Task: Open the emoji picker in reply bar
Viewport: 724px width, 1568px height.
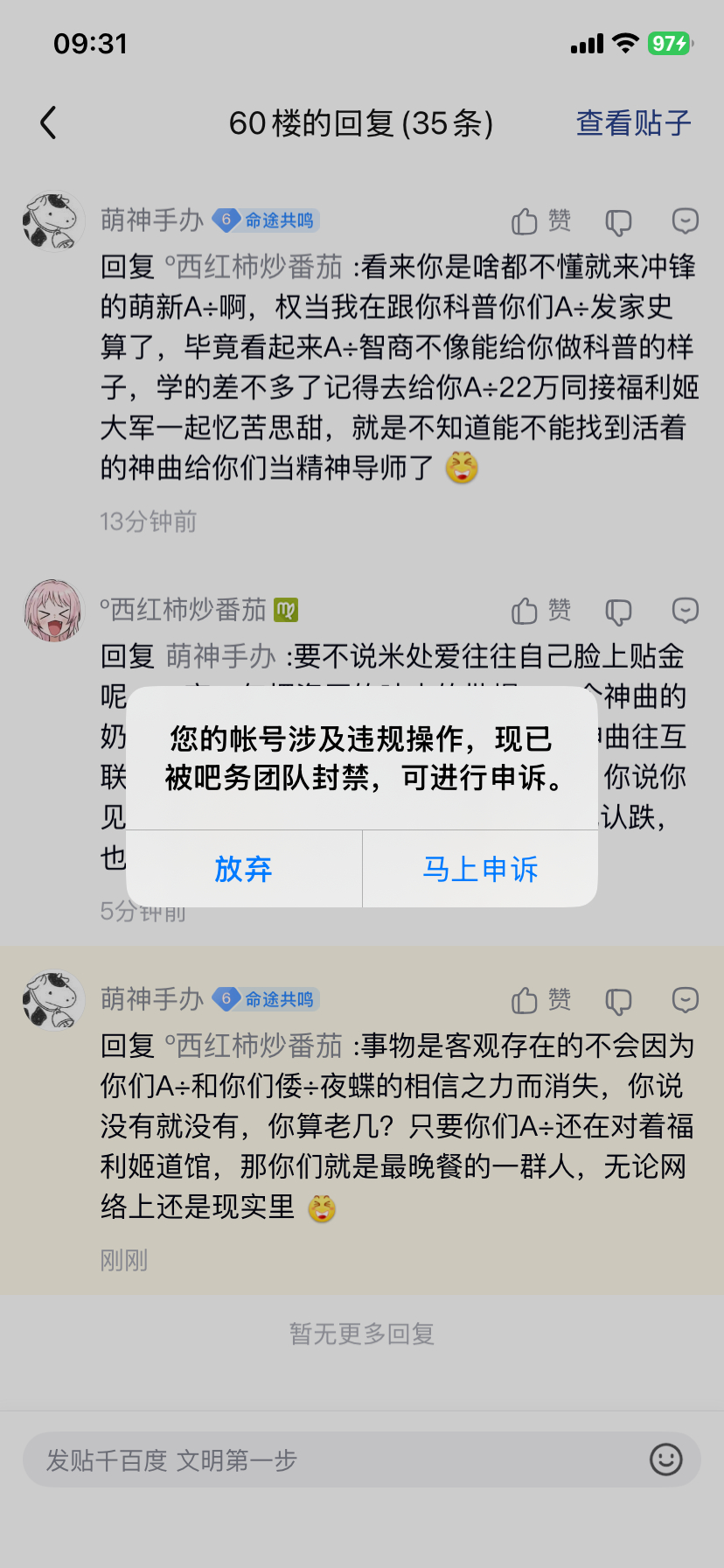Action: pos(665,1459)
